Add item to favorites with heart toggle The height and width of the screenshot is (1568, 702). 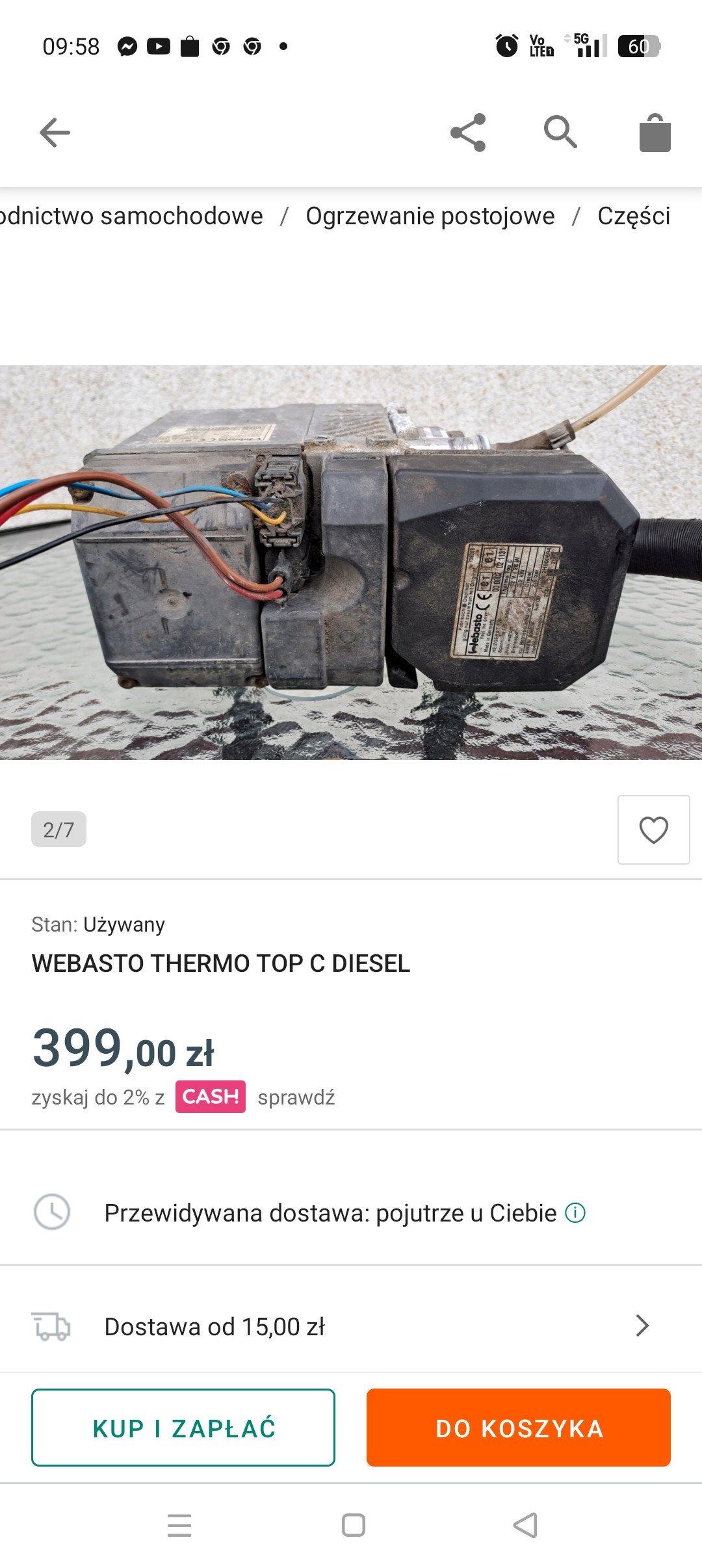pyautogui.click(x=653, y=830)
